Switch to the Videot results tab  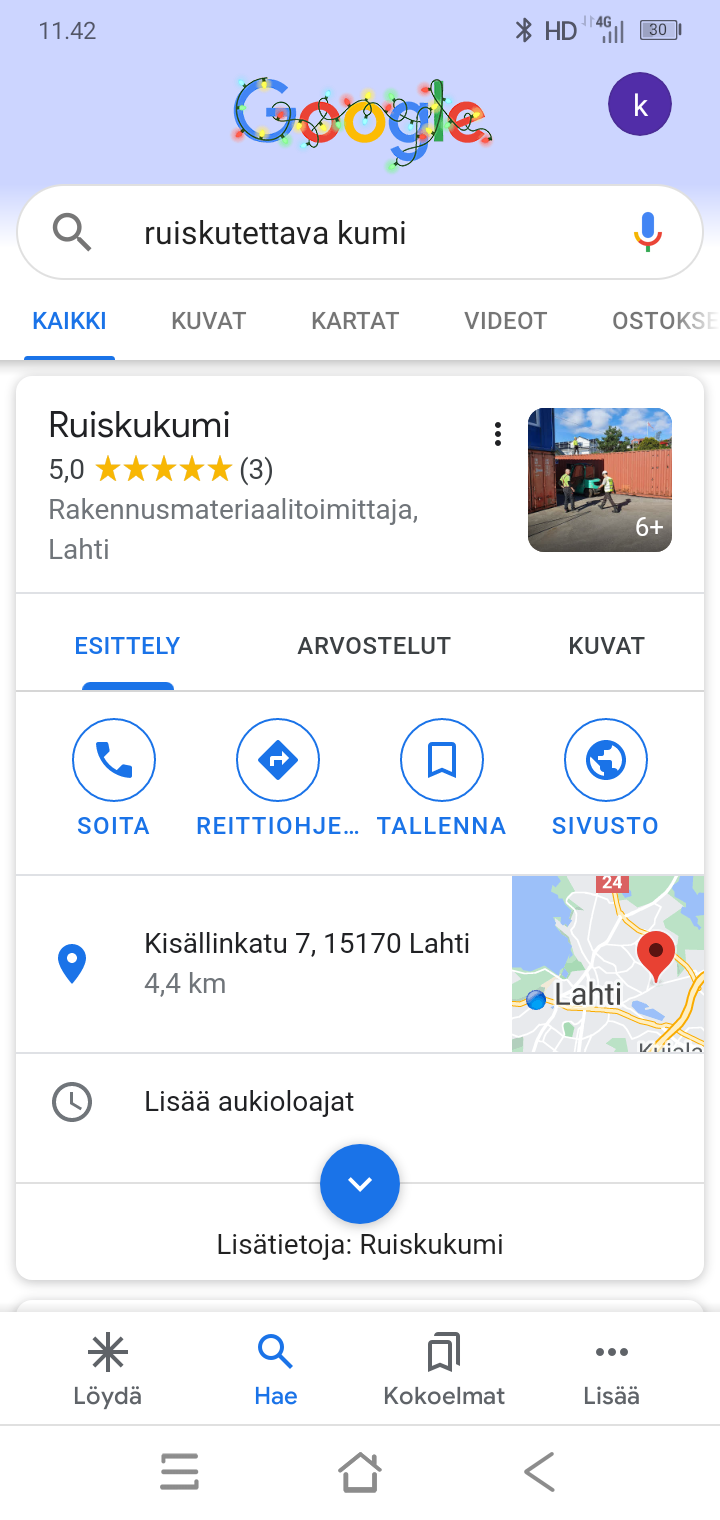point(505,321)
